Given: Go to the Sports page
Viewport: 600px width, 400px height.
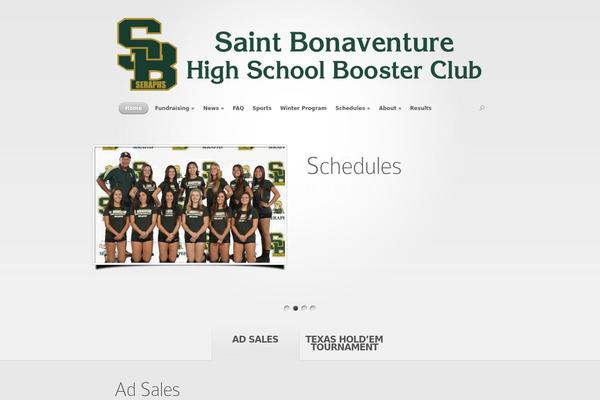Looking at the screenshot, I should [x=262, y=108].
